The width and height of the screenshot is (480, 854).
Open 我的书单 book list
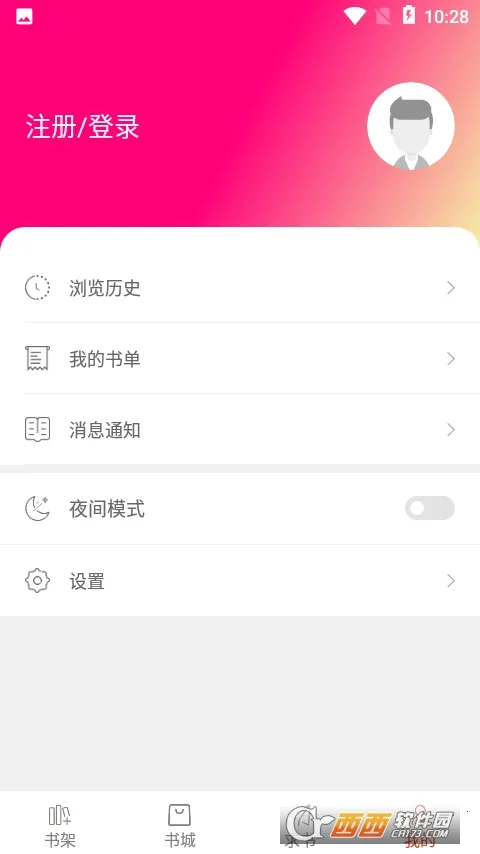pos(240,358)
